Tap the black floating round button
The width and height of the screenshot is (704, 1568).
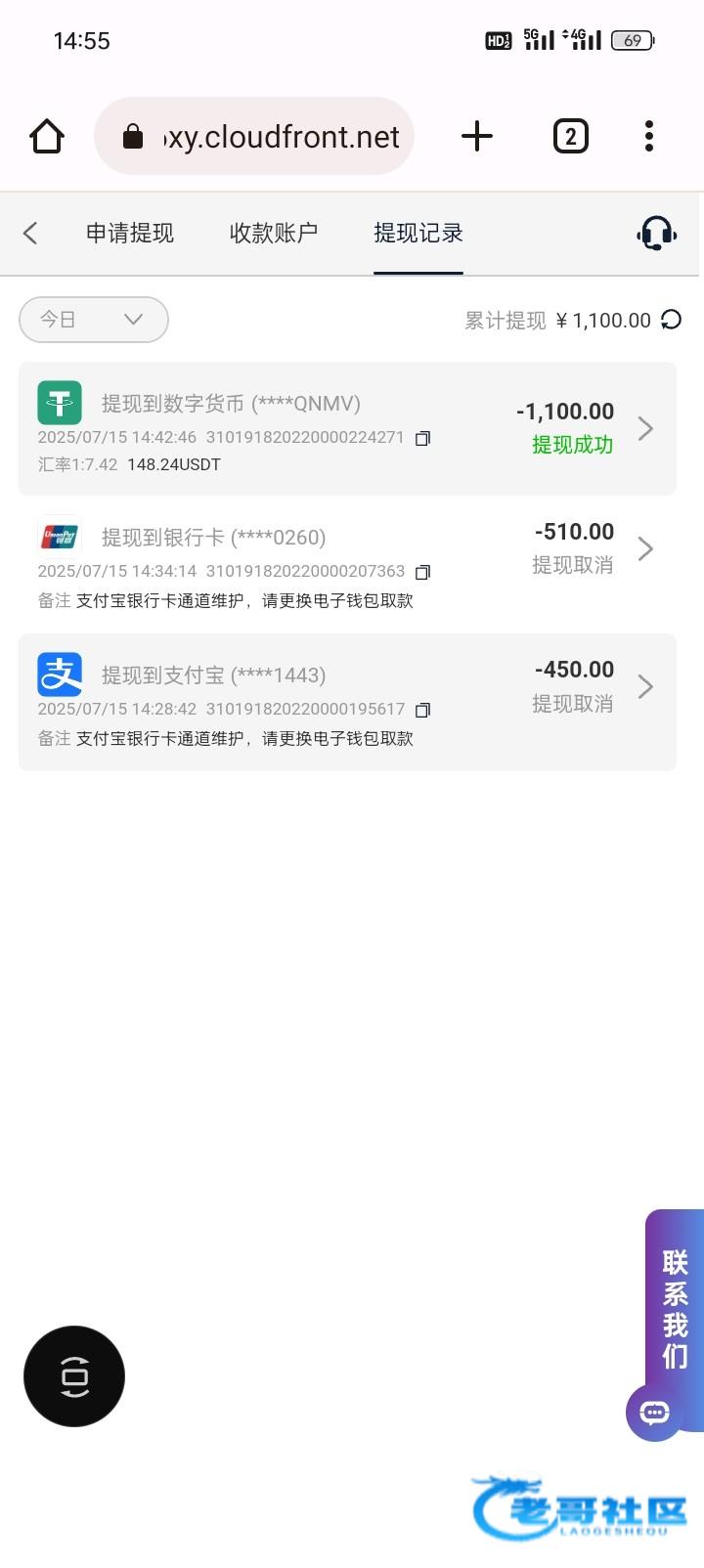point(74,1375)
